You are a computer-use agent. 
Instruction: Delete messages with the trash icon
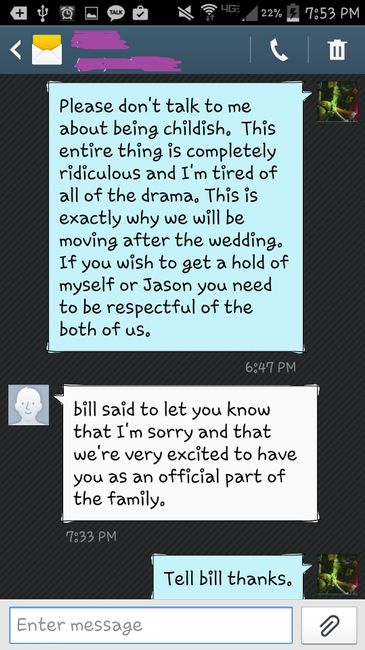tap(336, 50)
